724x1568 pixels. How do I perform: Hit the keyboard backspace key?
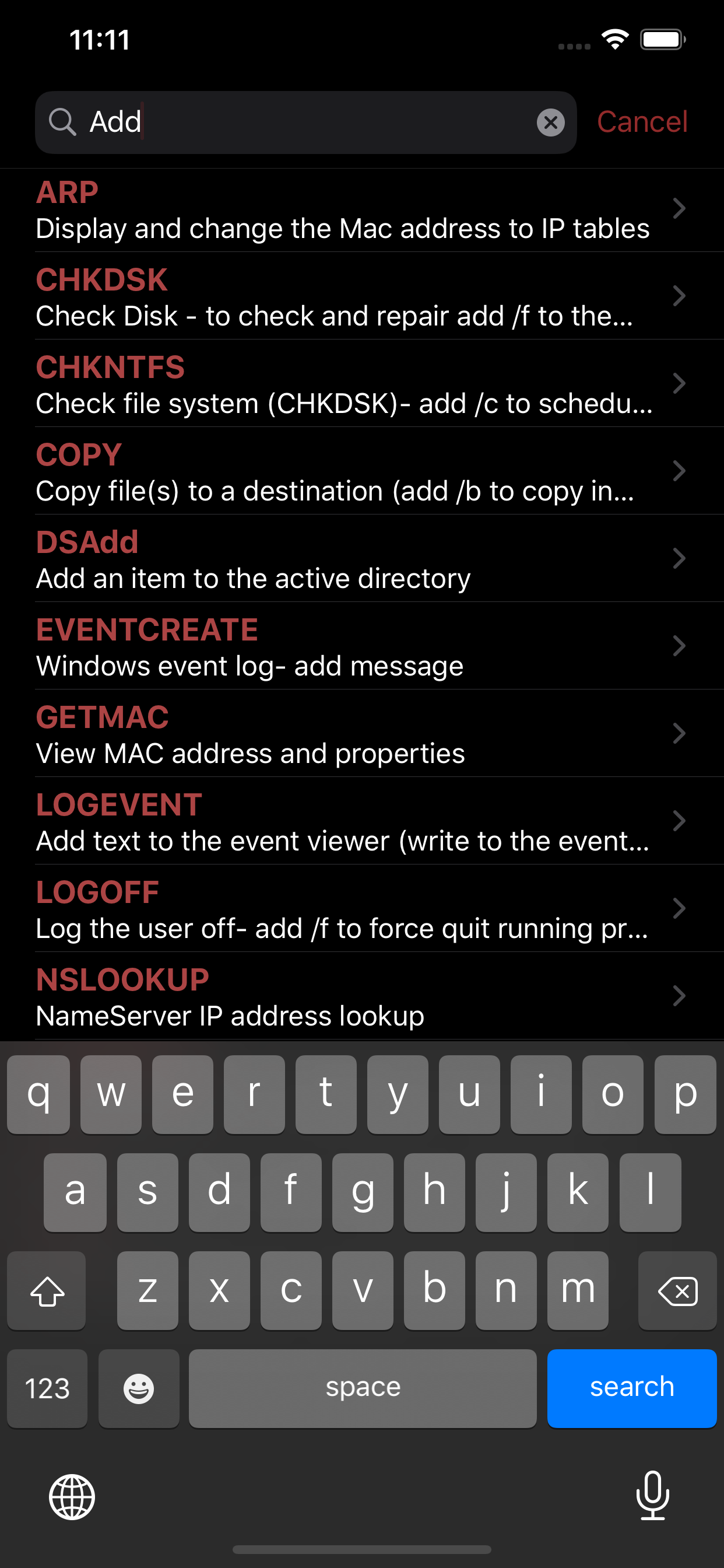tap(677, 1290)
